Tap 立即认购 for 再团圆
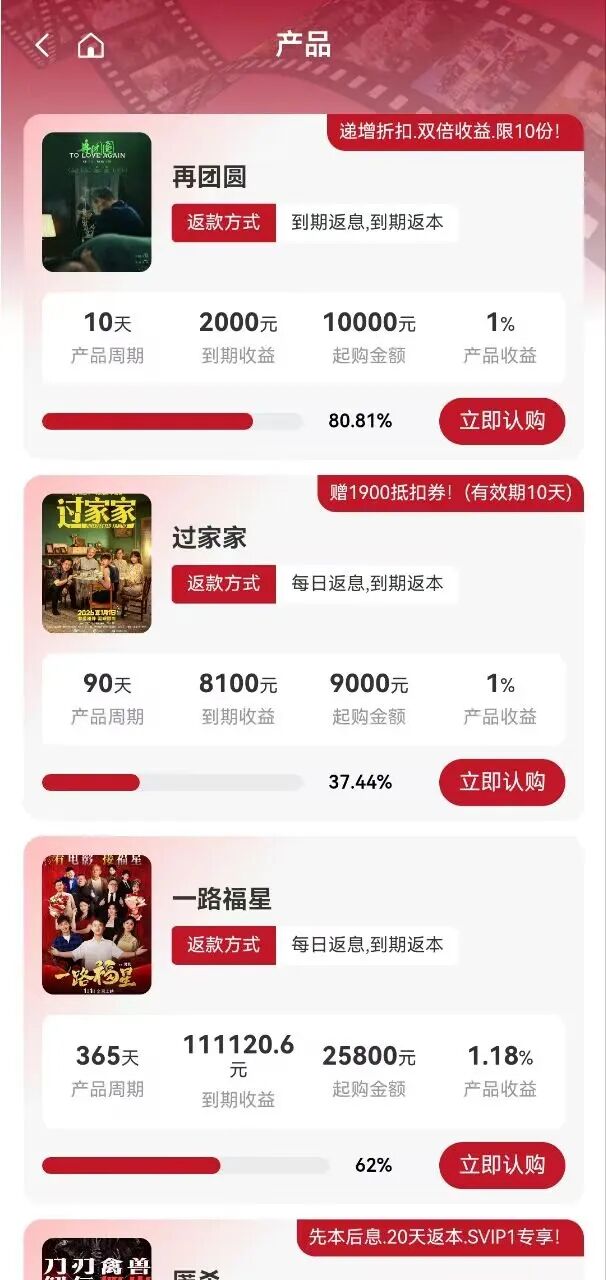 pos(502,421)
